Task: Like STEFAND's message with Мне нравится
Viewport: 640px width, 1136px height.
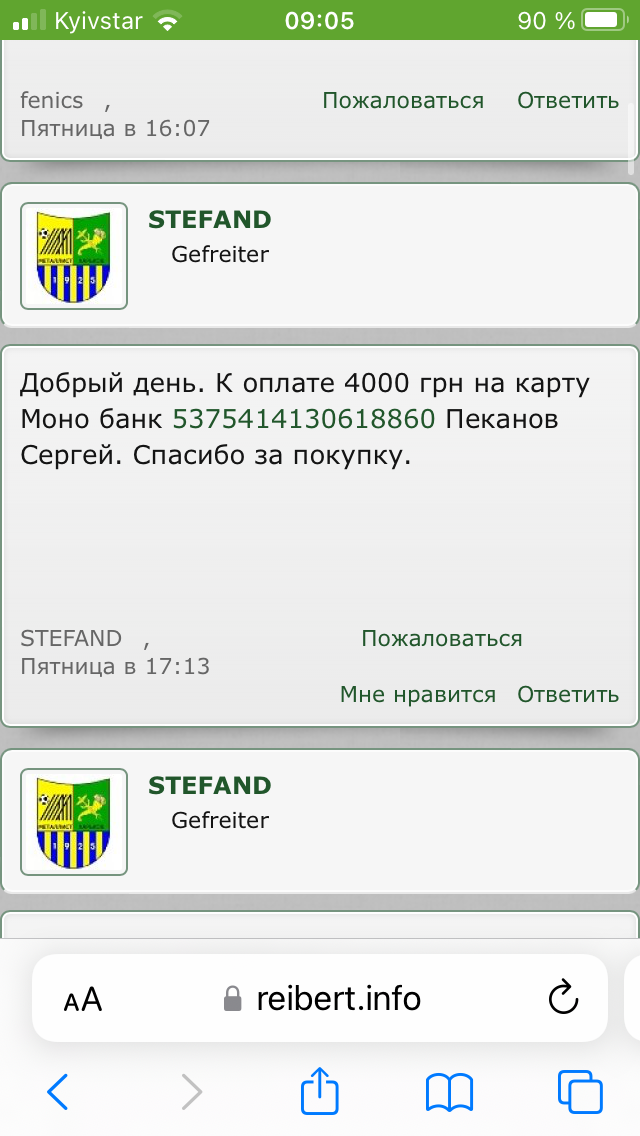Action: pyautogui.click(x=417, y=695)
